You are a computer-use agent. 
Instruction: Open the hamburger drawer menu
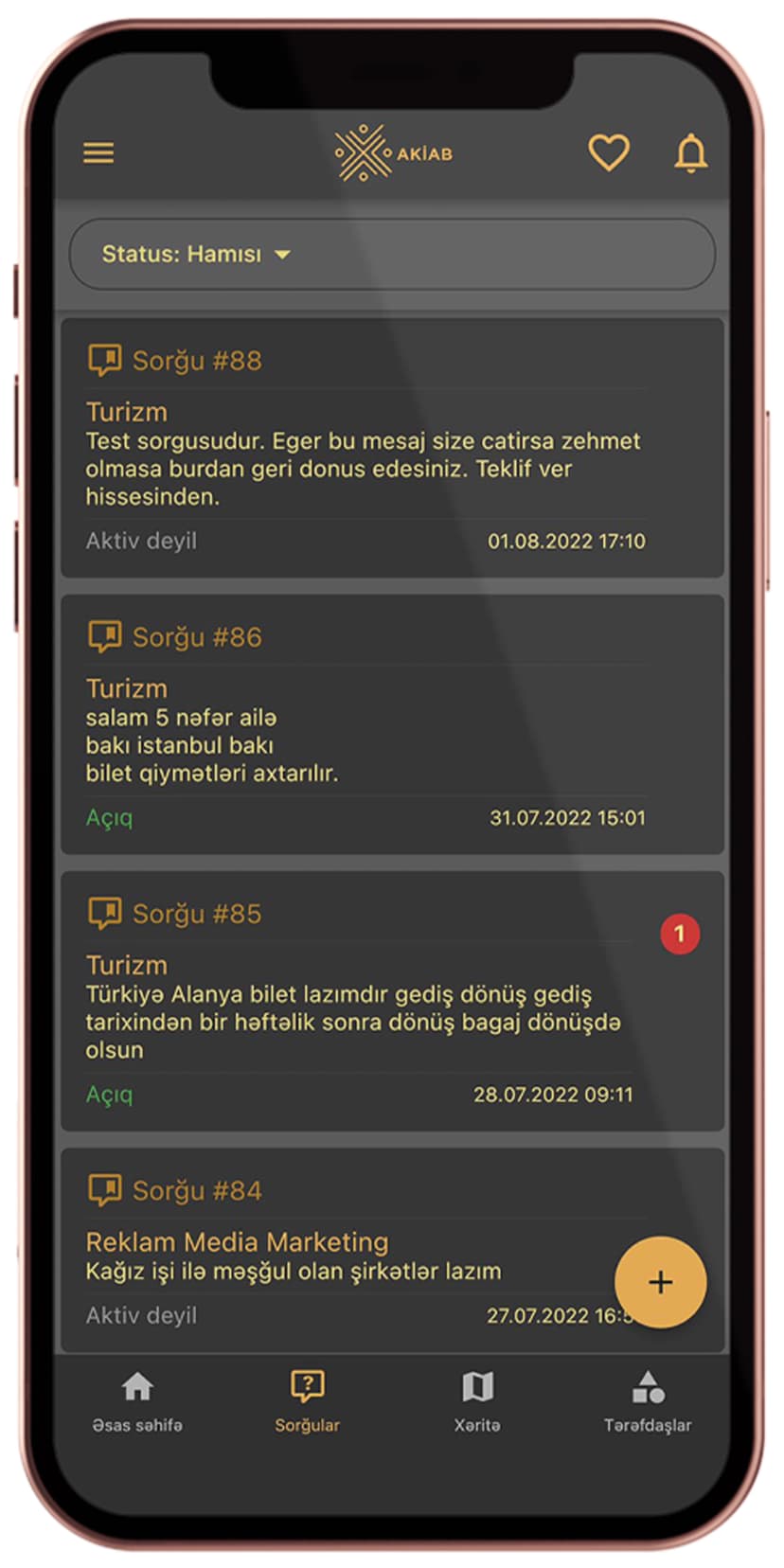[x=98, y=152]
